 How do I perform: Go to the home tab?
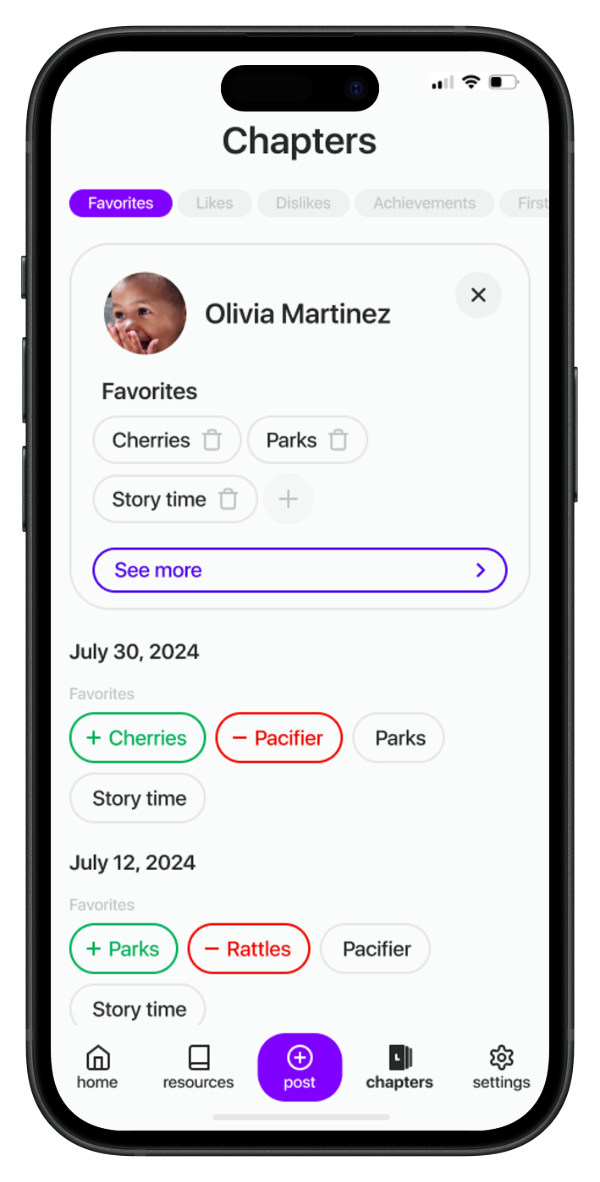tap(98, 1067)
